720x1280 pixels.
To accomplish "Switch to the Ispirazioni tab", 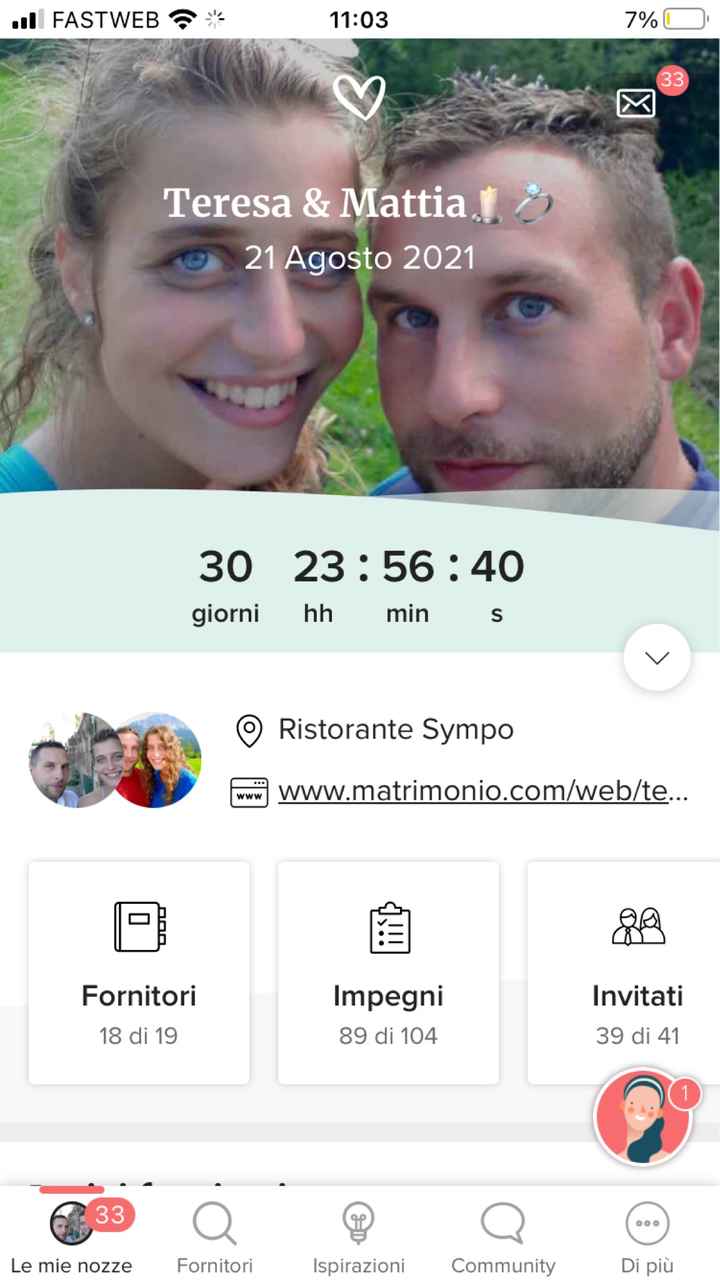I will pos(358,1238).
